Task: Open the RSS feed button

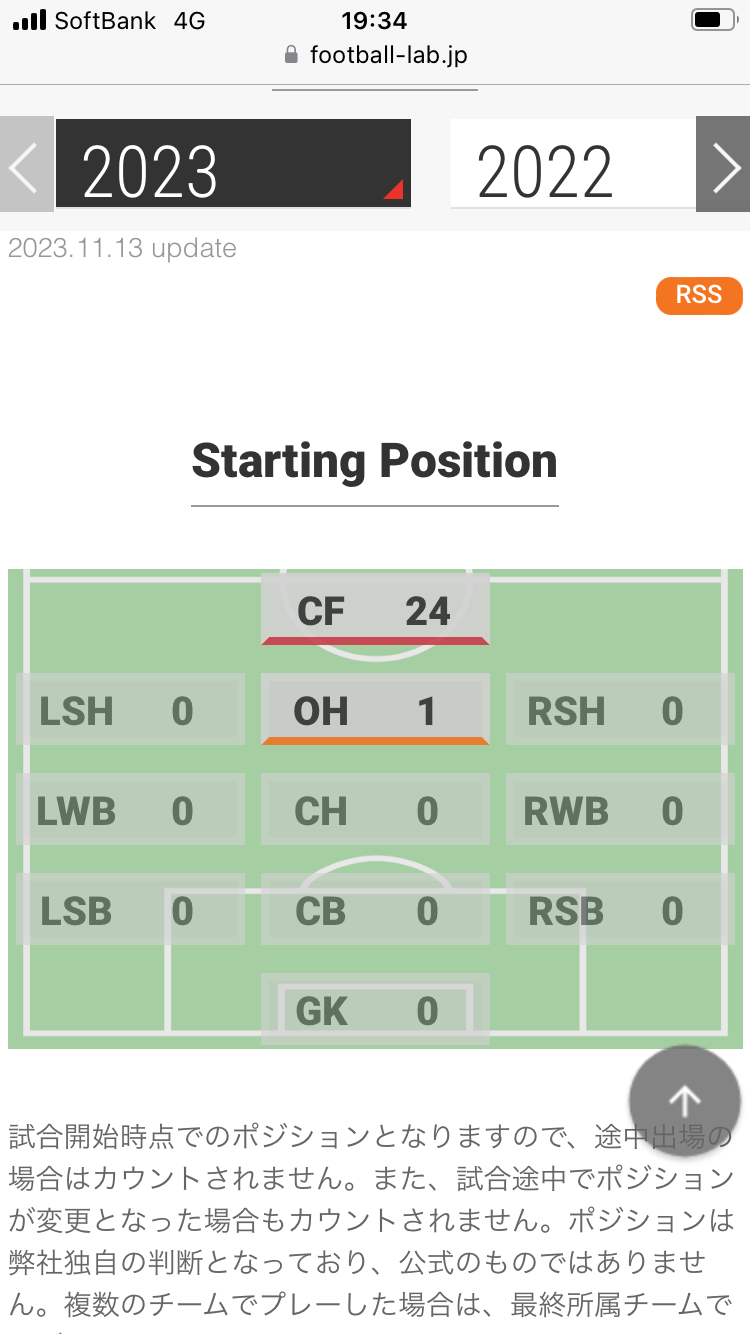Action: pos(699,295)
